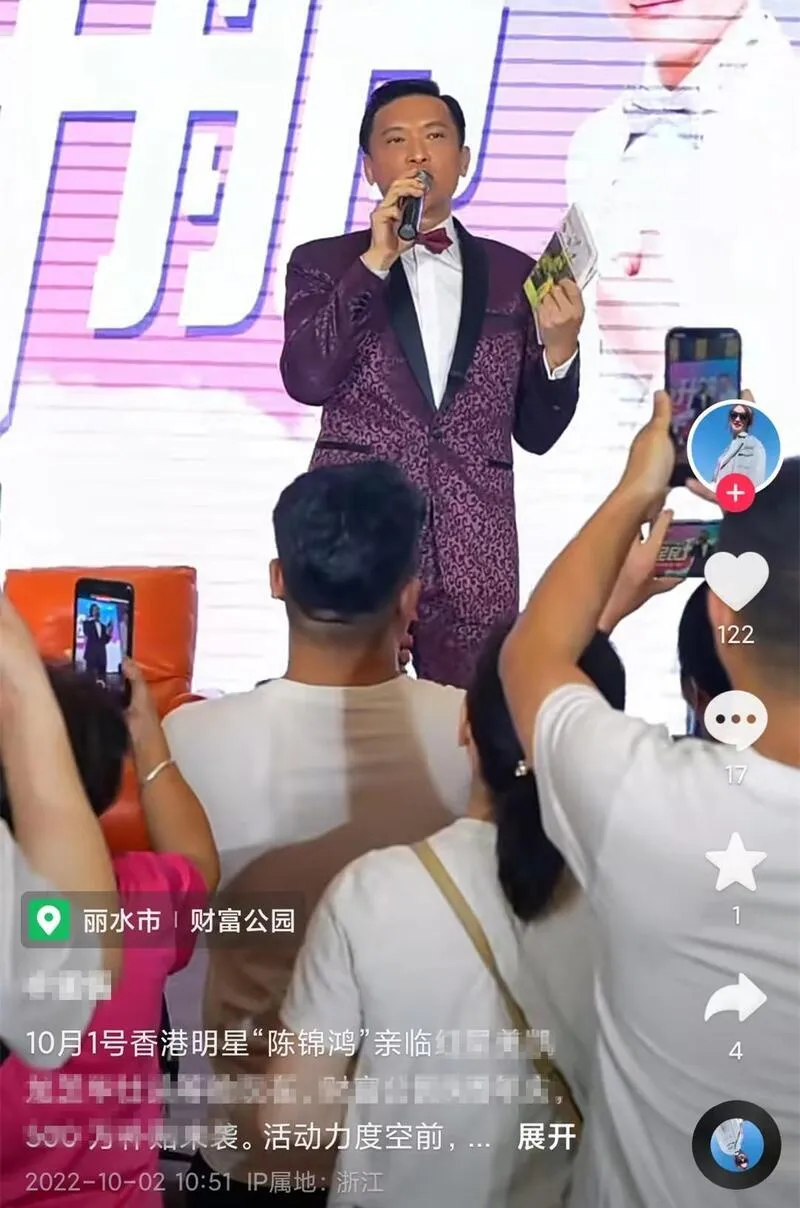Expand the caption with 展开

pos(546,1137)
